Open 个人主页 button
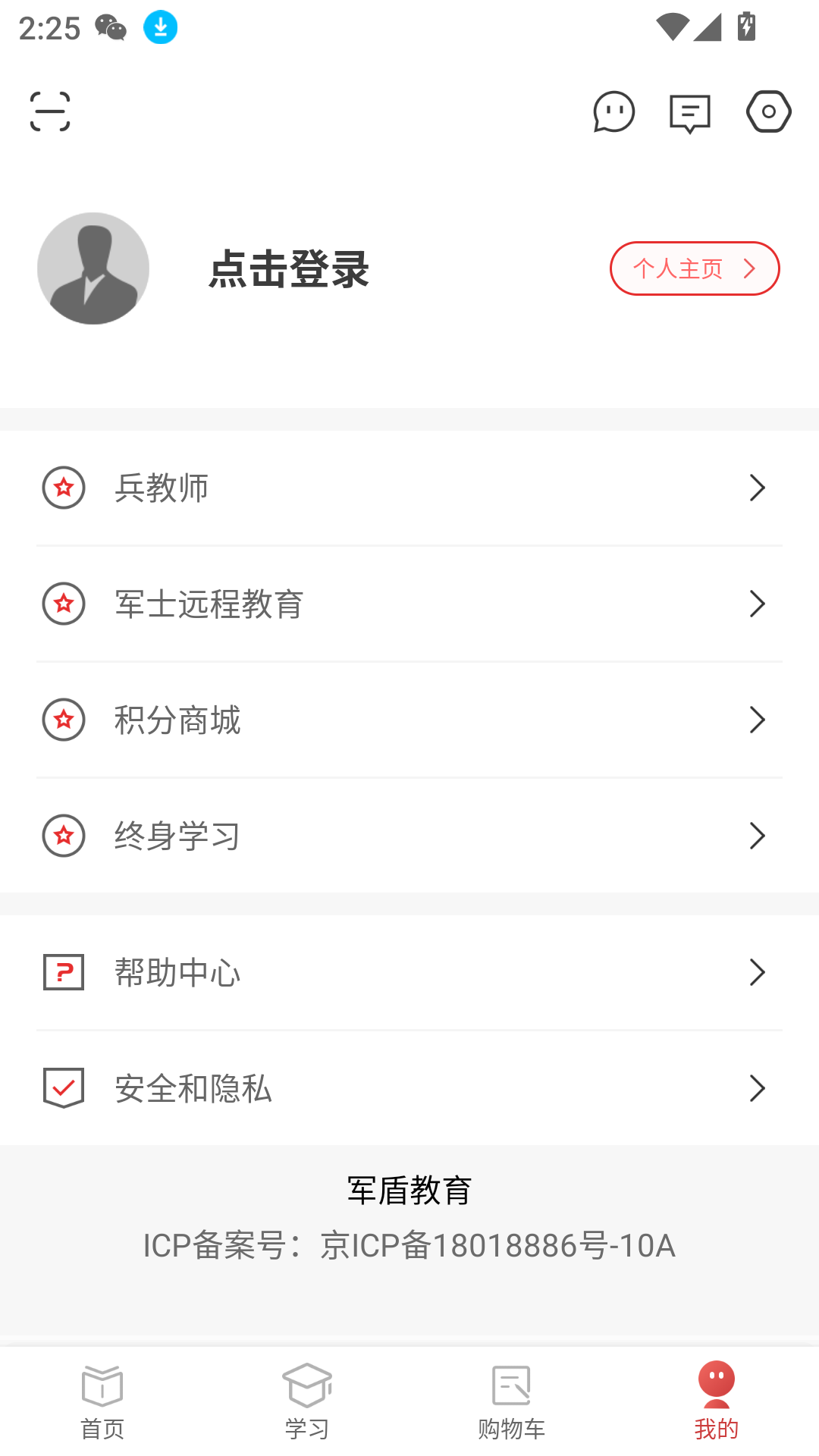This screenshot has width=819, height=1456. [694, 268]
